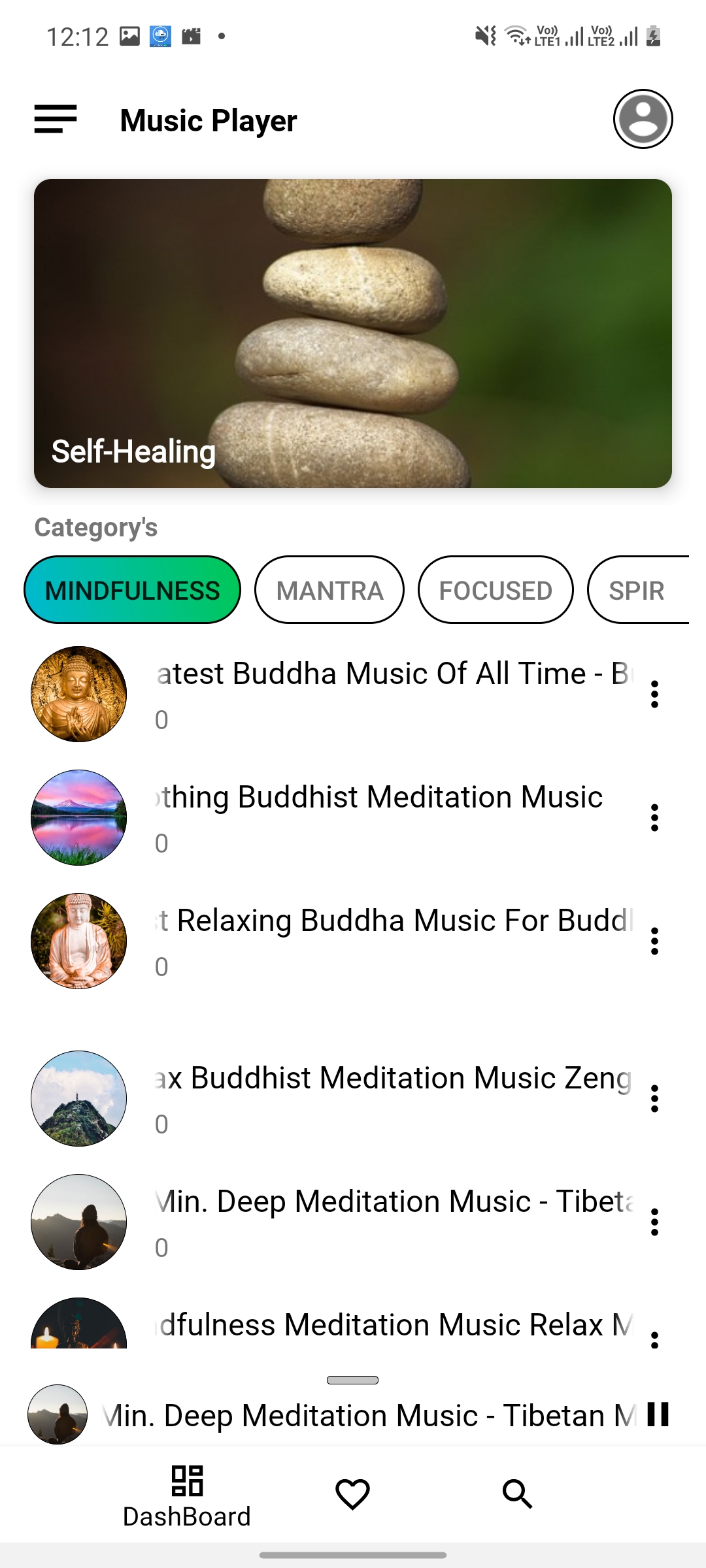The height and width of the screenshot is (1568, 706).
Task: Select the FOCUSED category chip
Action: pyautogui.click(x=496, y=590)
